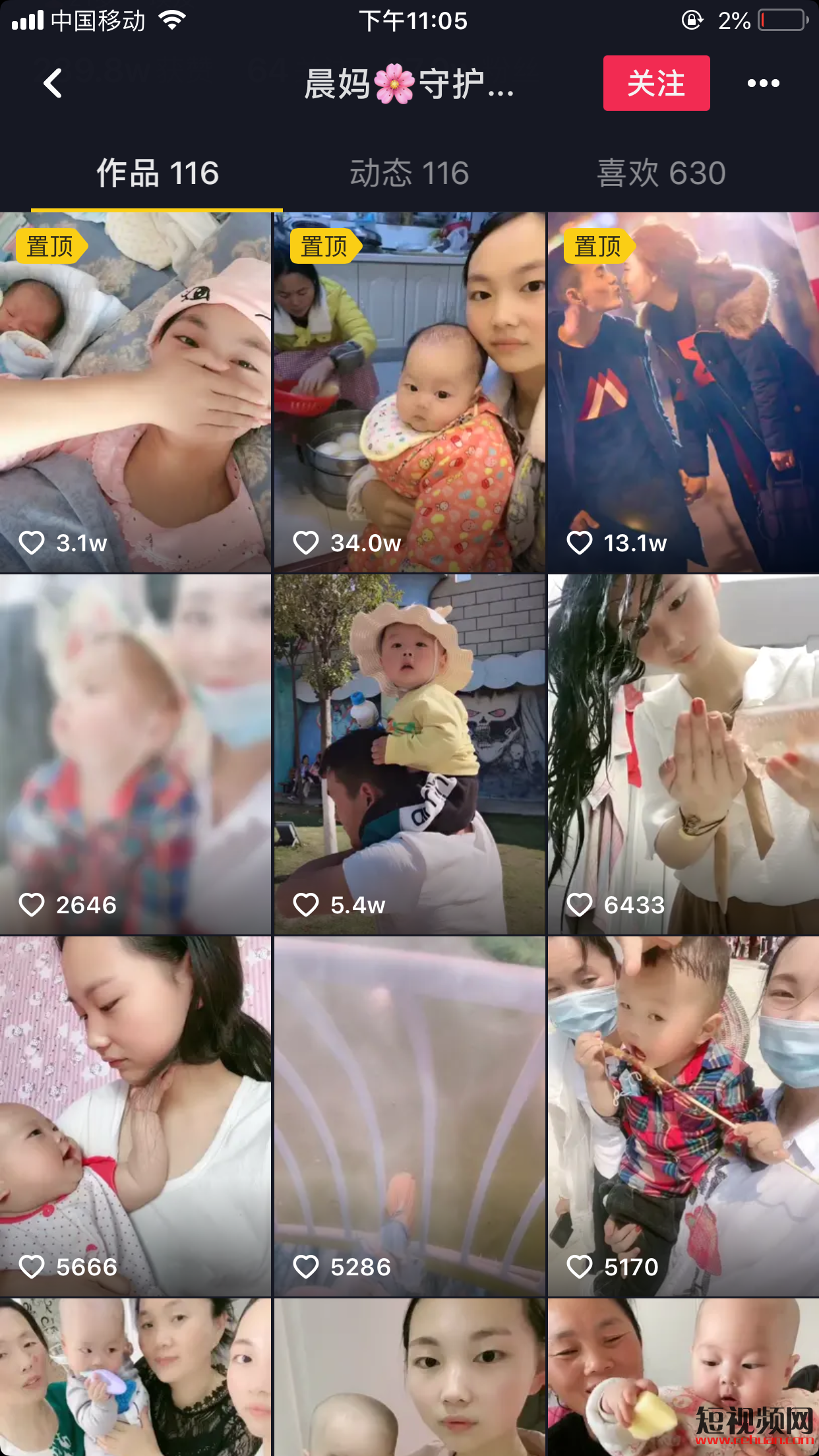Play the video with 2646 likes
Screen dimensions: 819x1456
[135, 754]
